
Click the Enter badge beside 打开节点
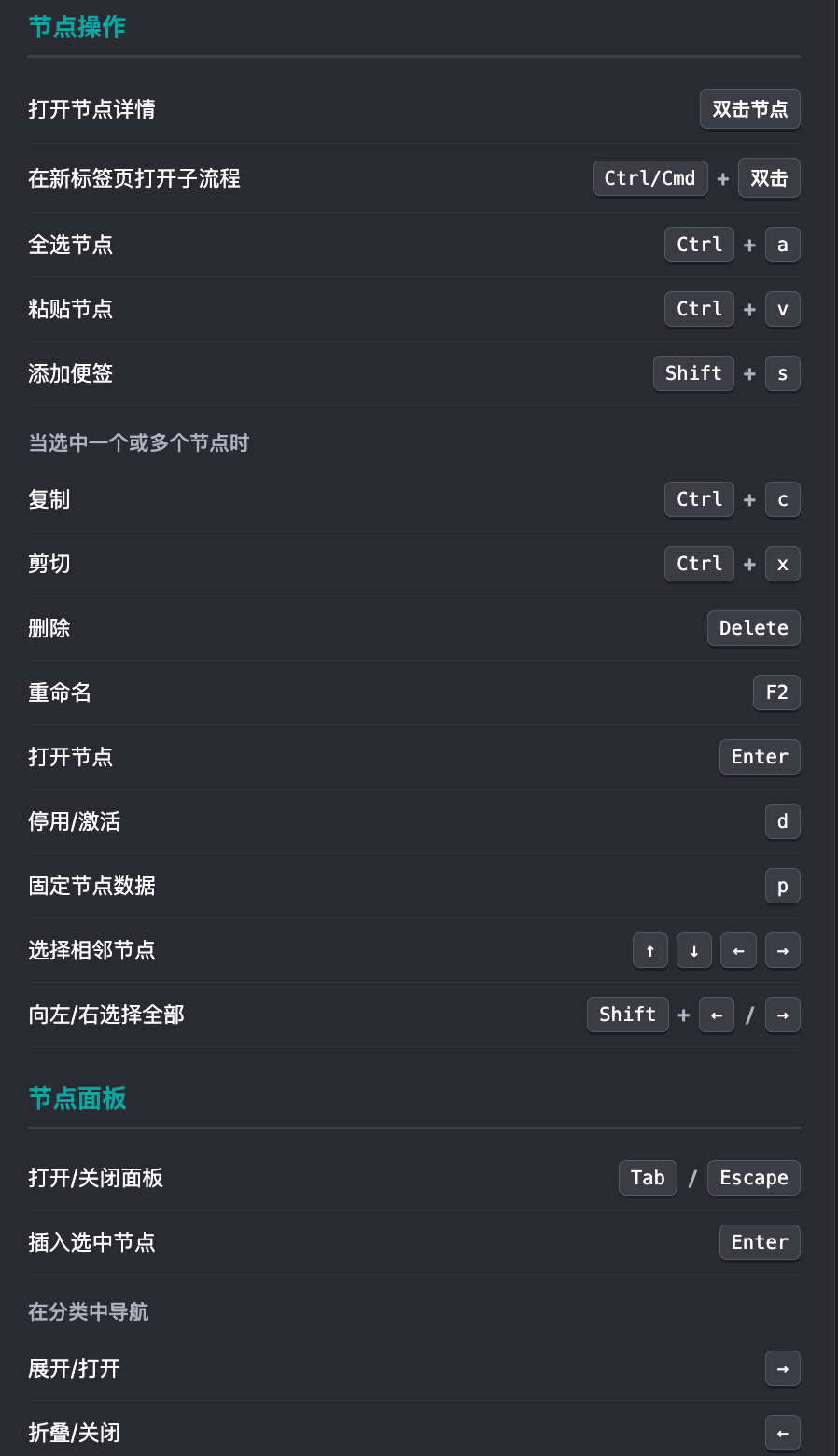coord(759,757)
